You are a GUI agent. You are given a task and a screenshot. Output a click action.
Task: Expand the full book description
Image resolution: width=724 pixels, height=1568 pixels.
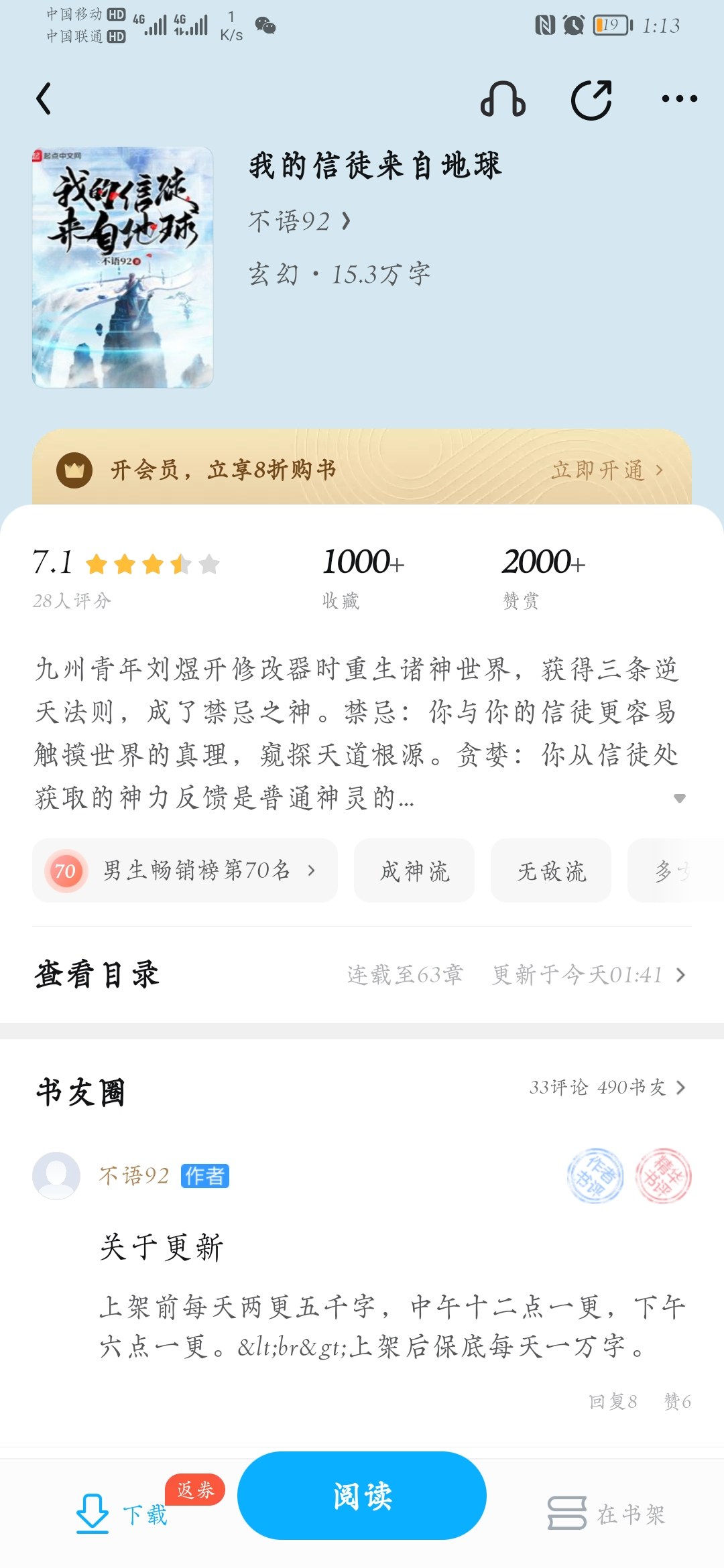pyautogui.click(x=679, y=798)
